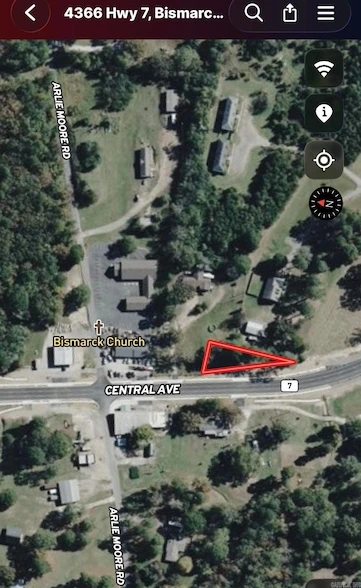Viewport: 361px width, 588px height.
Task: Tap the Wi-Fi signal map button
Action: click(x=324, y=68)
